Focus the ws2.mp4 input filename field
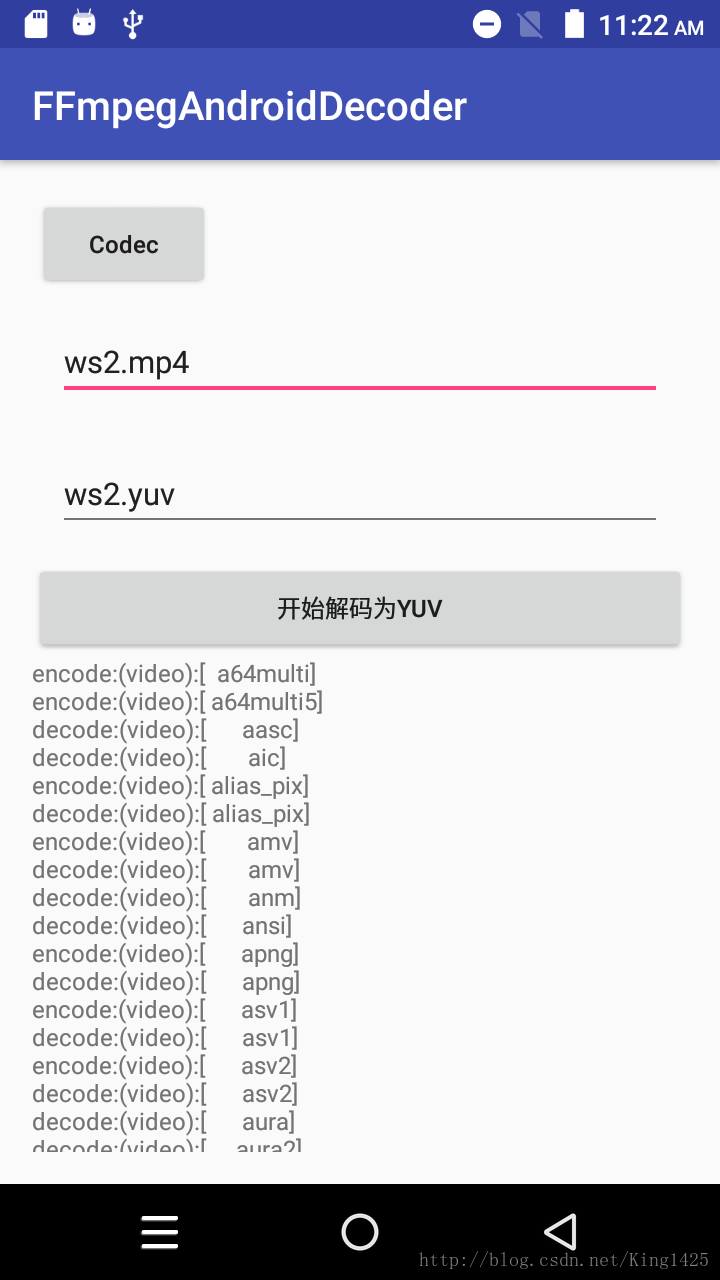Image resolution: width=720 pixels, height=1280 pixels. pos(360,363)
